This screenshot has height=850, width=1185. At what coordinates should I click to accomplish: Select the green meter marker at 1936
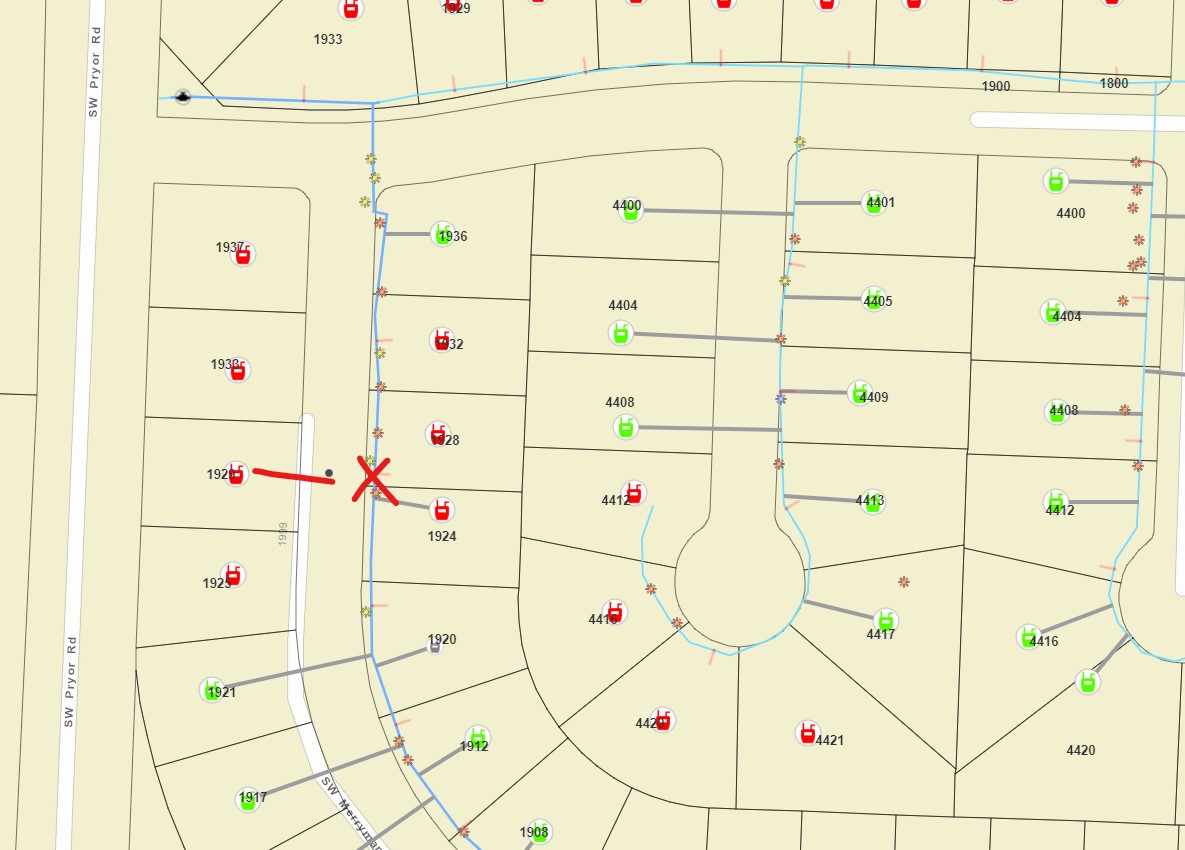click(442, 234)
